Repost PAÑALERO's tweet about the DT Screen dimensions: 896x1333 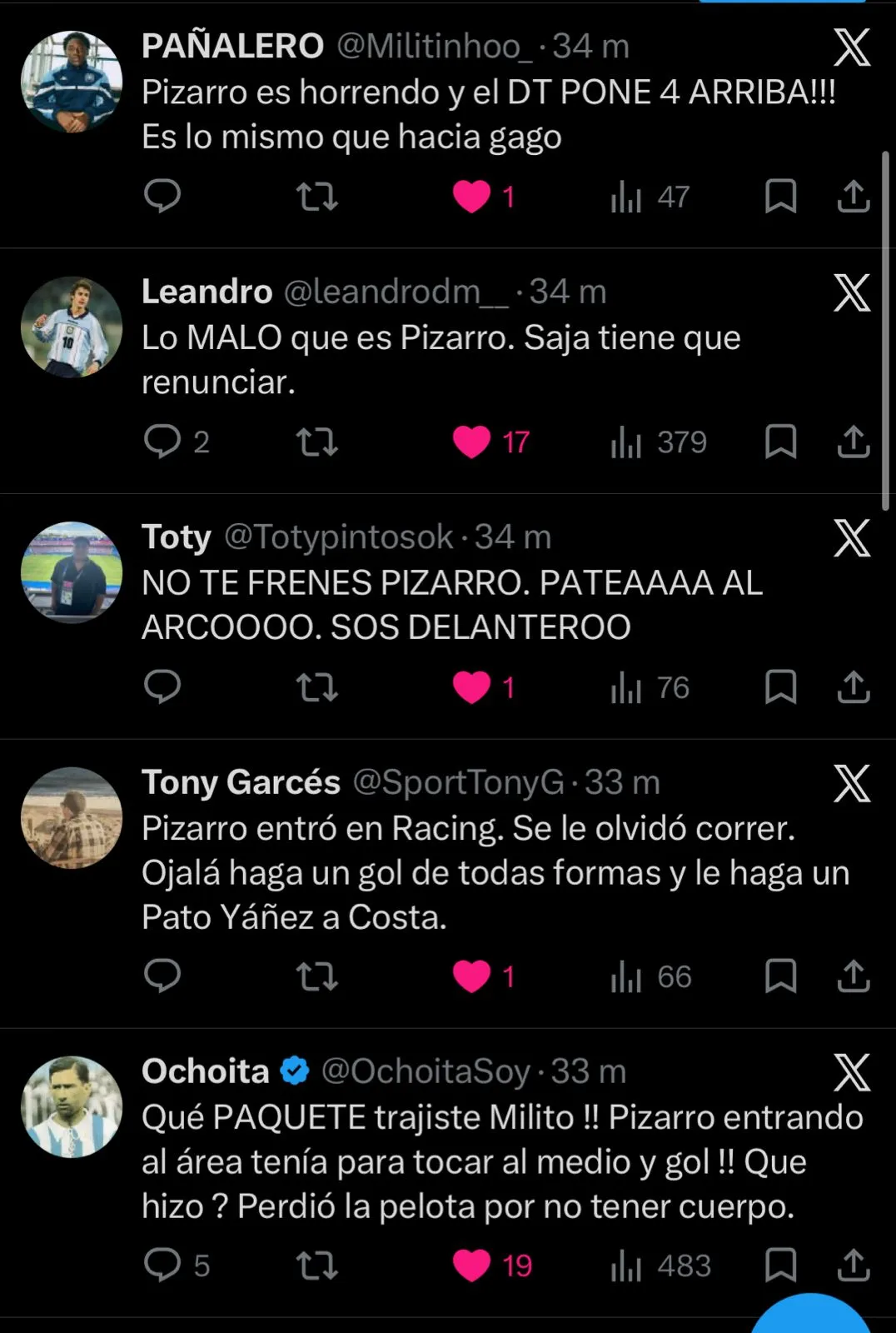pos(317,197)
